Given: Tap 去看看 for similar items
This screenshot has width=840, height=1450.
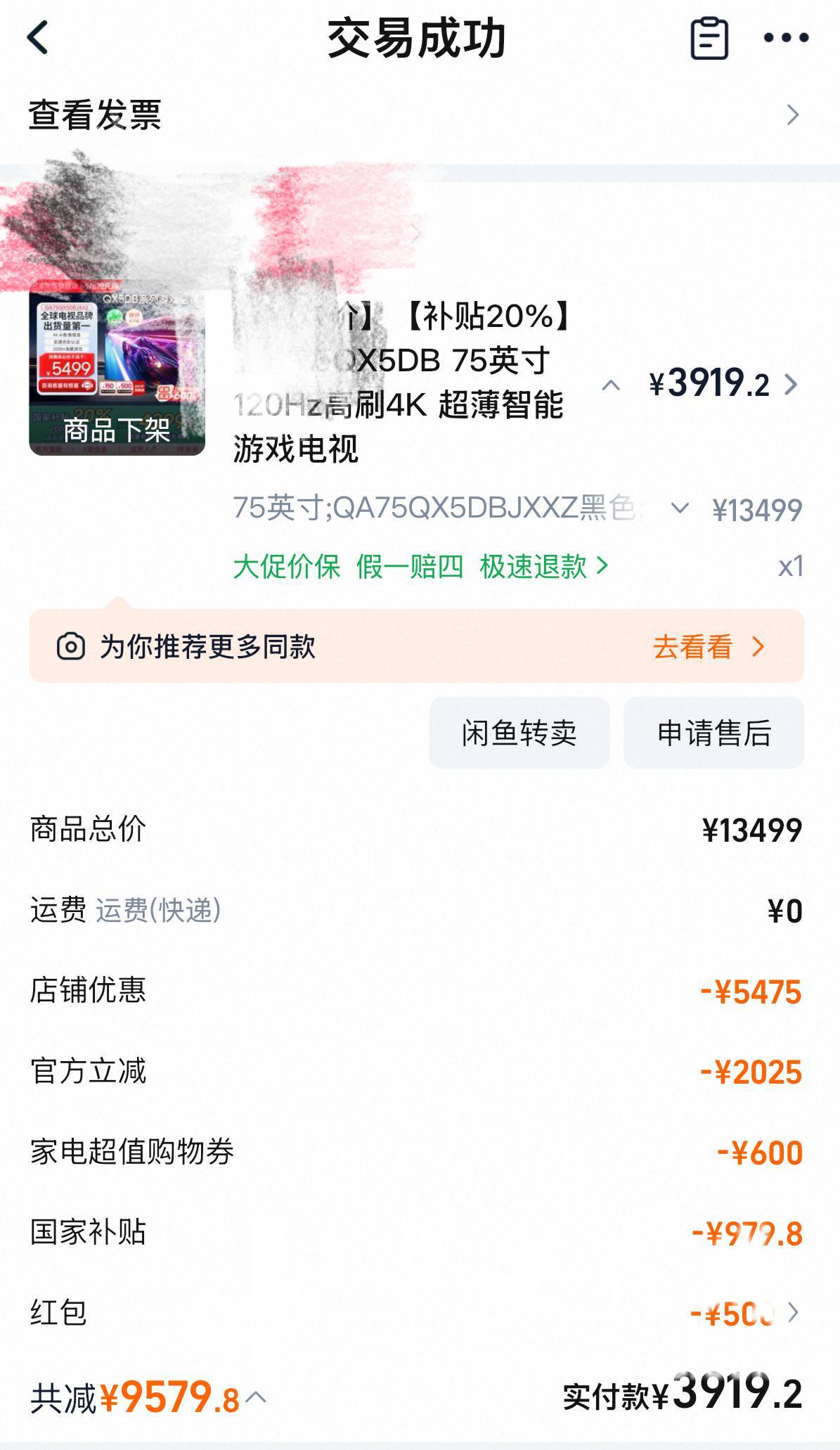Looking at the screenshot, I should pyautogui.click(x=708, y=646).
